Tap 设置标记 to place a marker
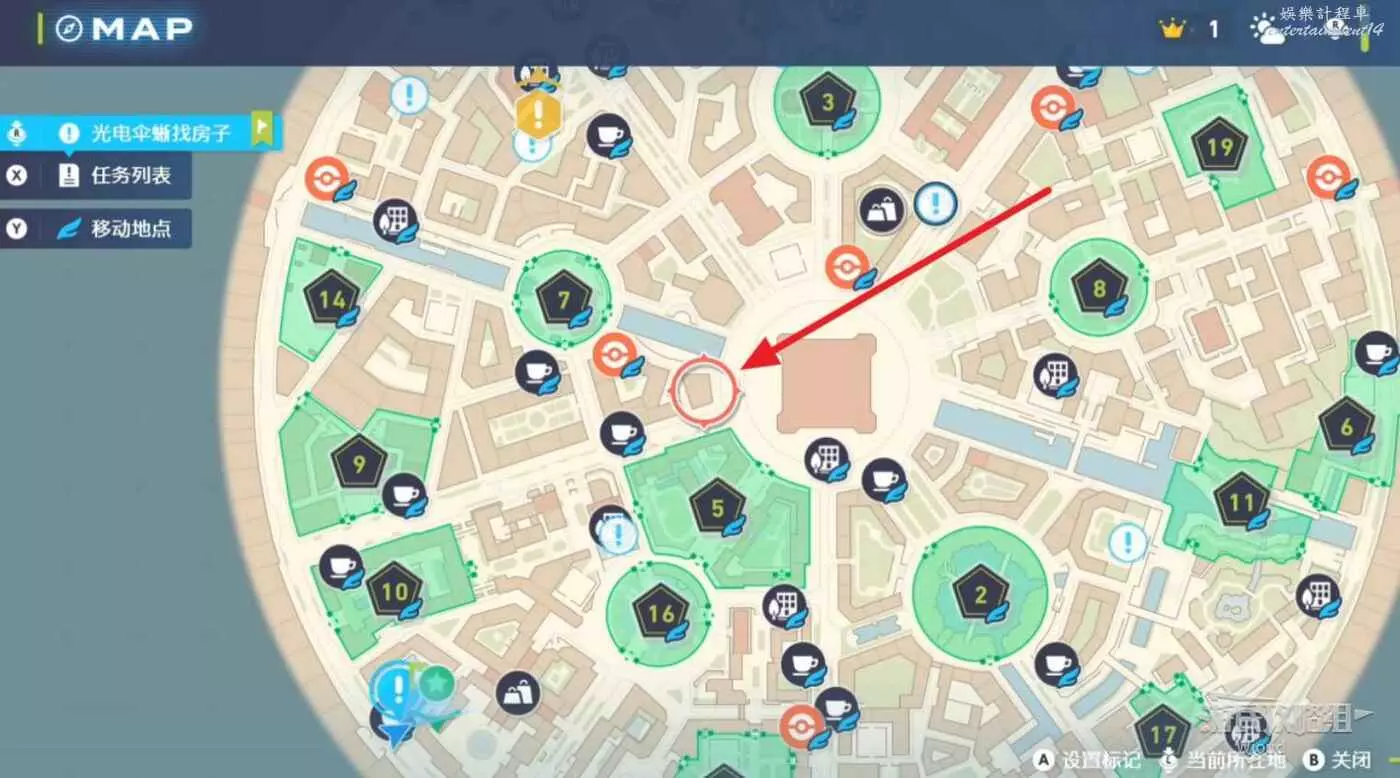Image resolution: width=1400 pixels, height=778 pixels. tap(1089, 760)
